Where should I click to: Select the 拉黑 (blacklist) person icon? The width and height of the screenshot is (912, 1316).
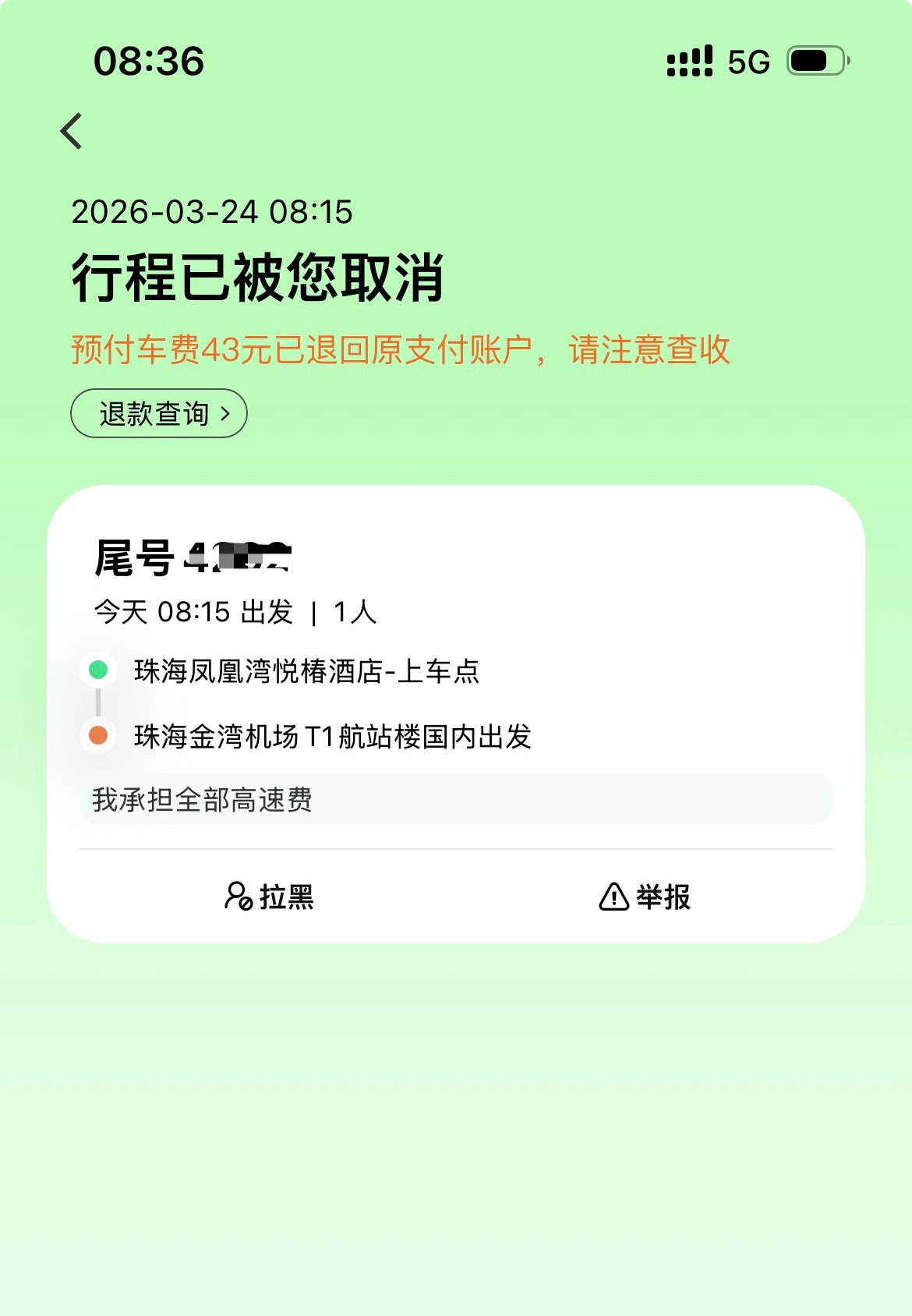(x=238, y=897)
